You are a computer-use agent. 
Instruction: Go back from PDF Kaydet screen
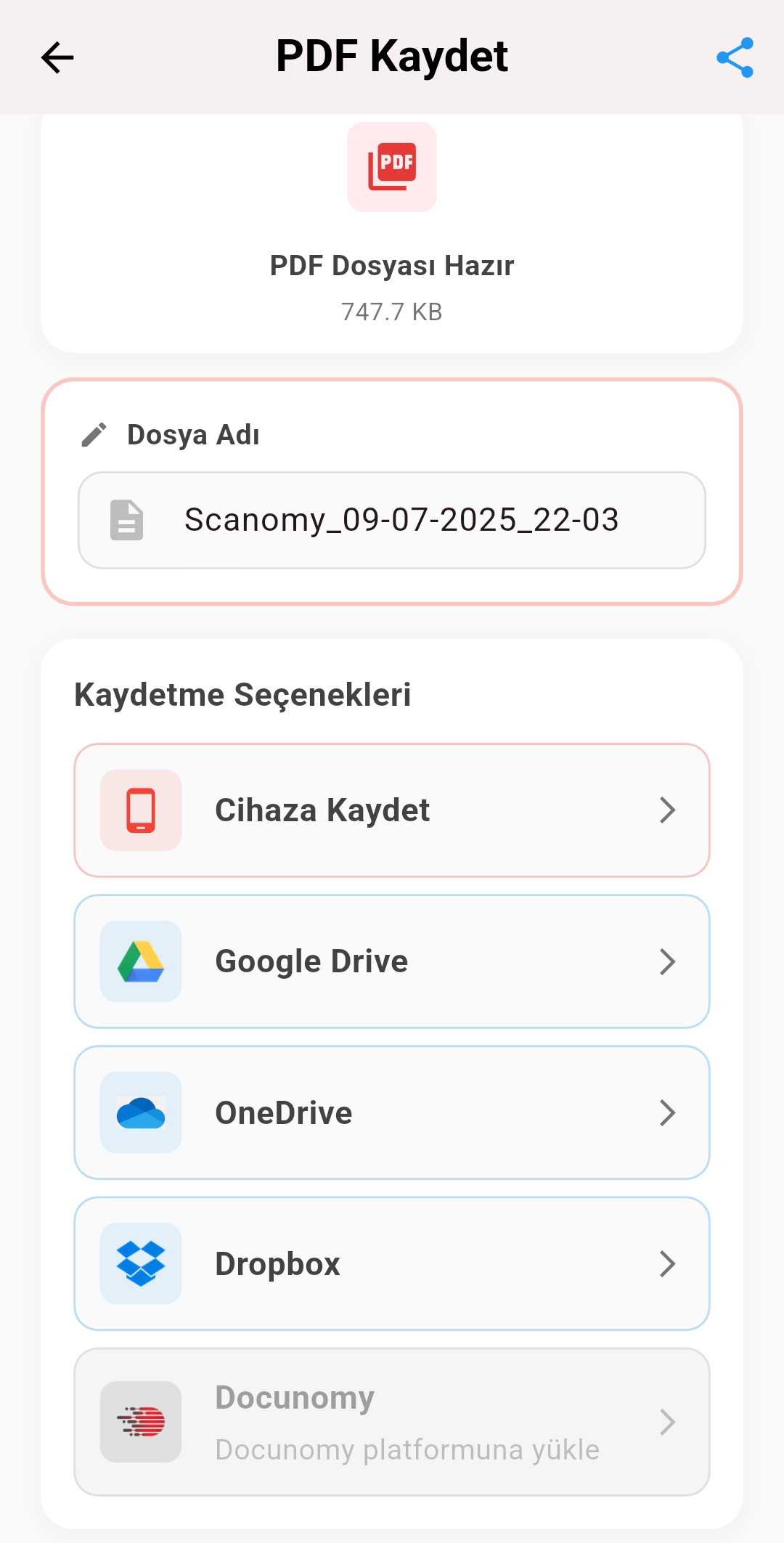(x=57, y=57)
